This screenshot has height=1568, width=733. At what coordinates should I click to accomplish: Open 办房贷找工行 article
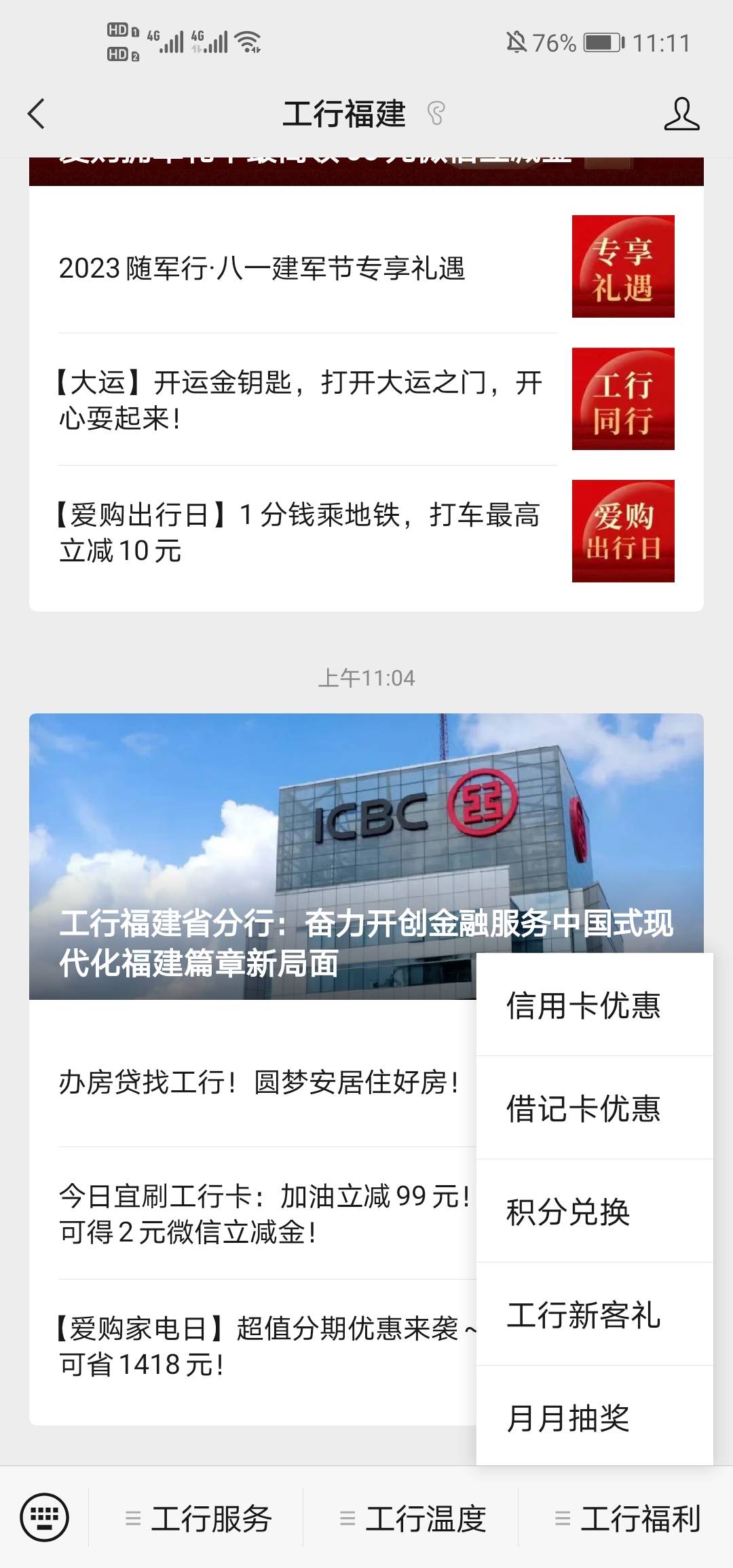coord(258,1083)
